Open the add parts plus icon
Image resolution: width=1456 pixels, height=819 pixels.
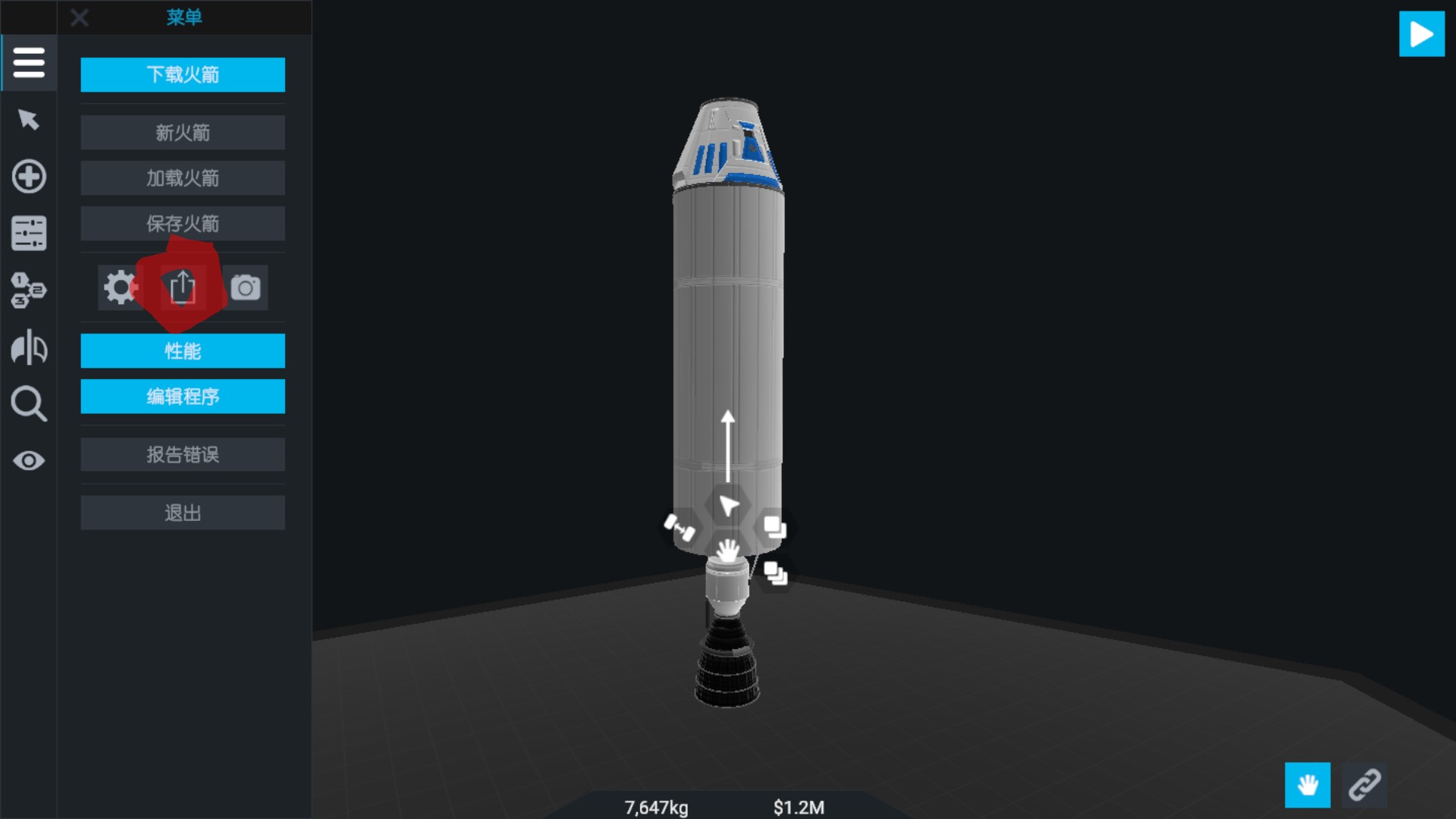[29, 177]
